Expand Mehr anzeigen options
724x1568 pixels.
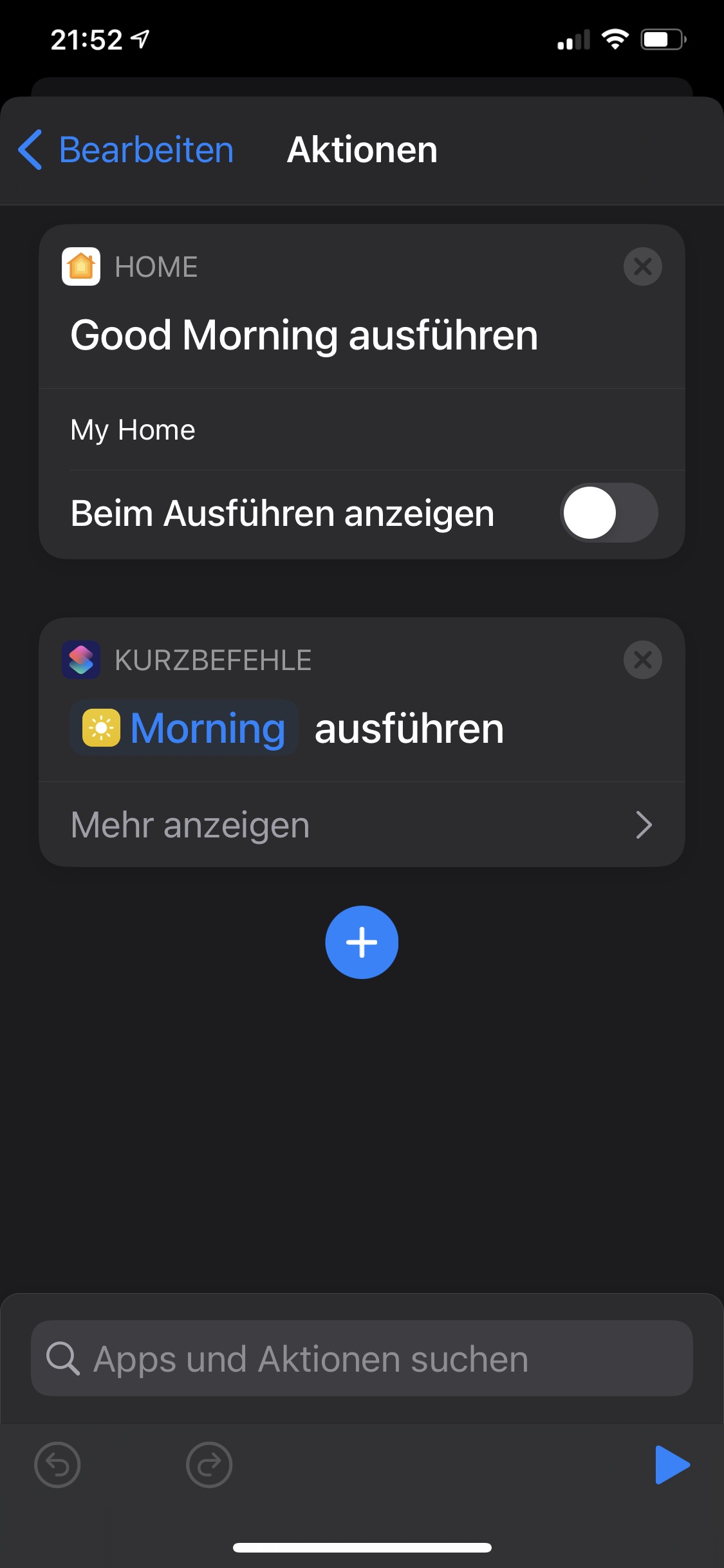click(x=362, y=825)
